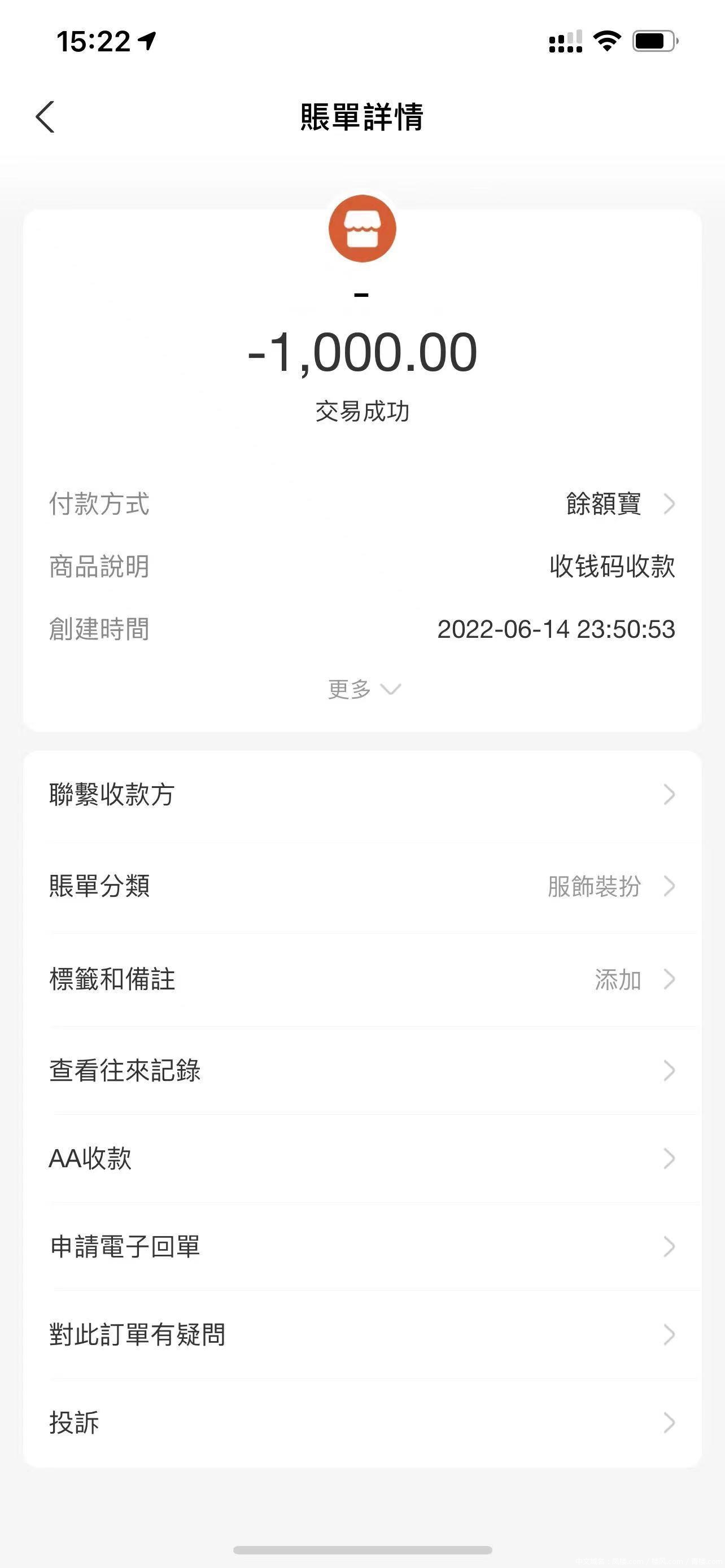Expand 更多 to show additional bill details
725x1568 pixels.
click(x=362, y=690)
